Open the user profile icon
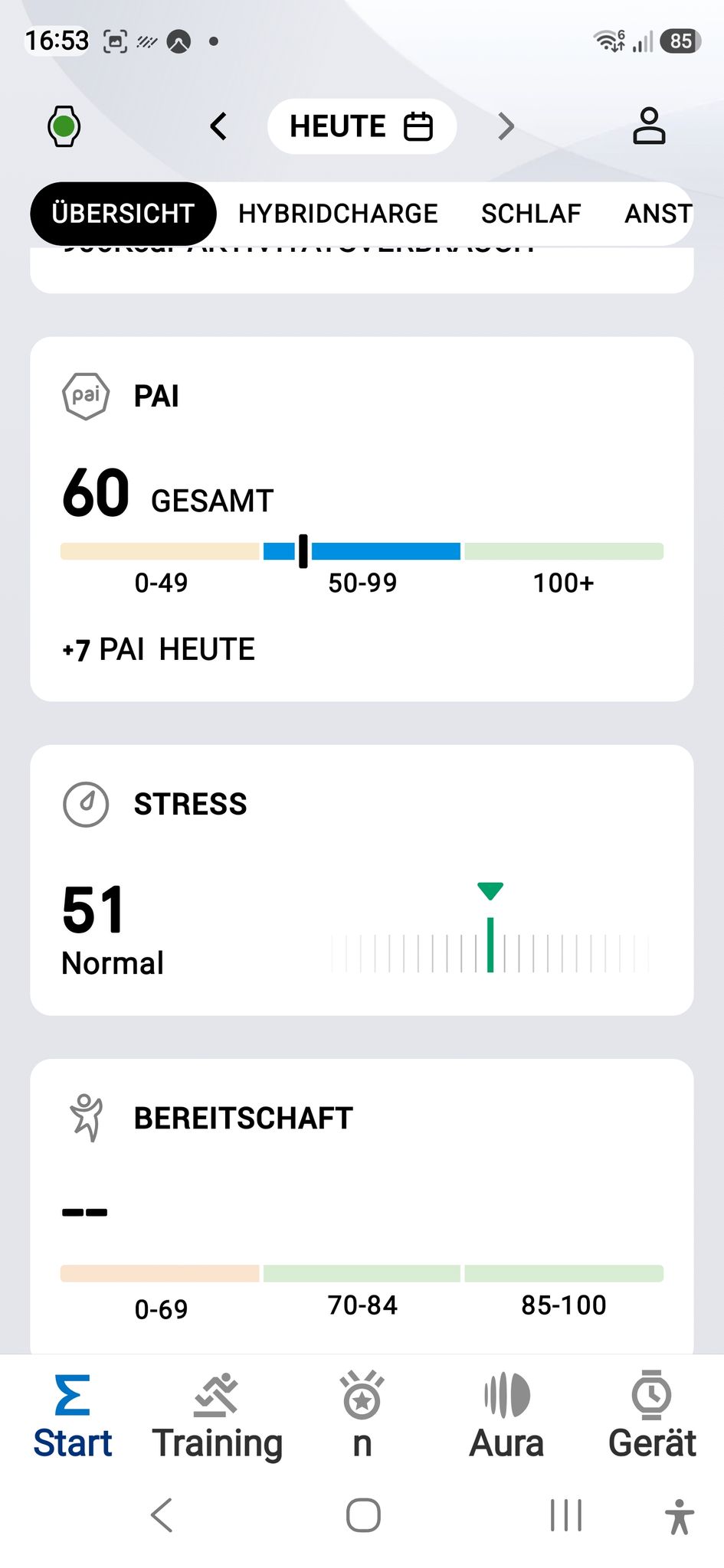This screenshot has height=1568, width=724. [x=649, y=126]
